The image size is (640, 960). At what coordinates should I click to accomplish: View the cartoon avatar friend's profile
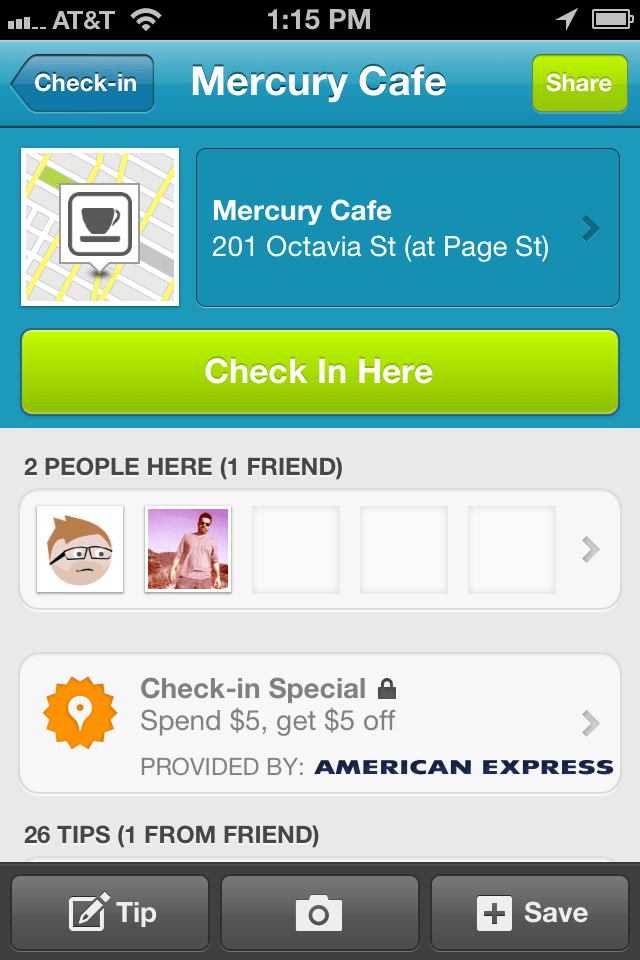[x=80, y=549]
